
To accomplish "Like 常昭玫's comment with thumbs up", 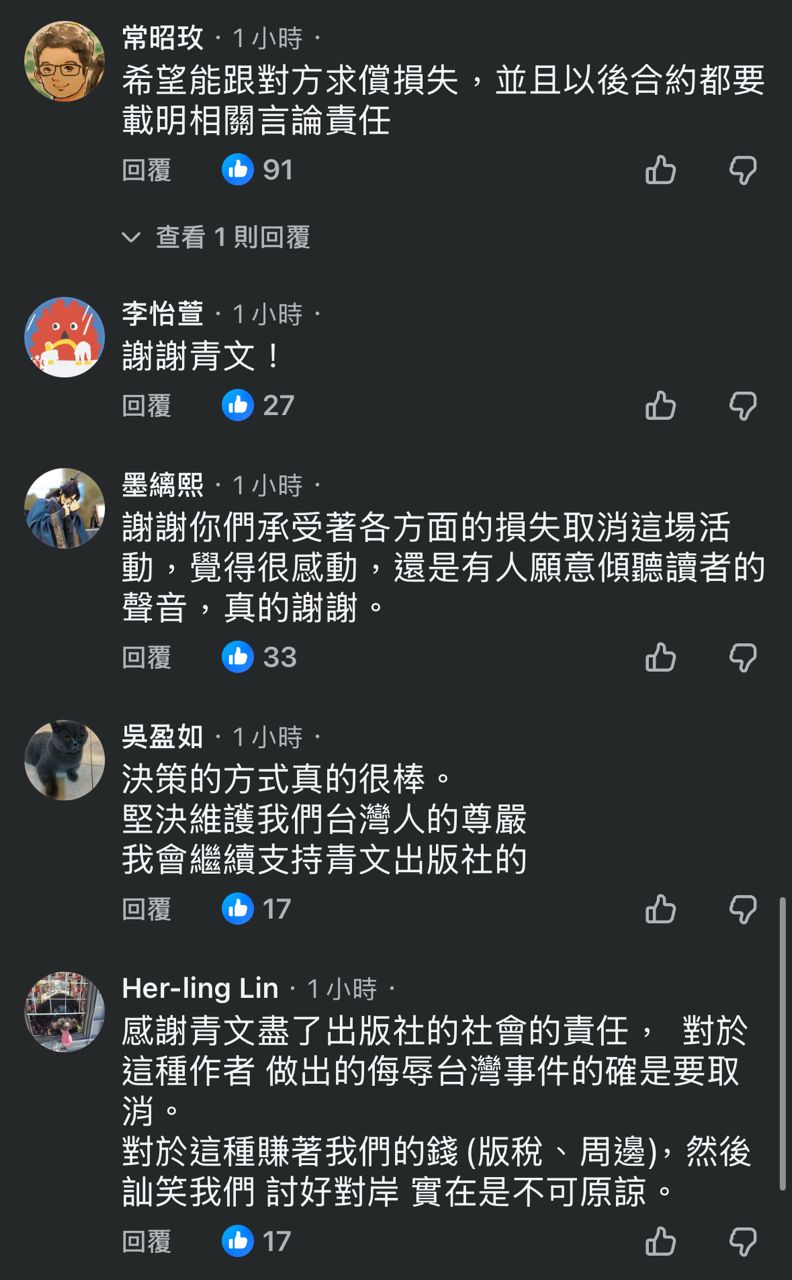I will pos(661,170).
